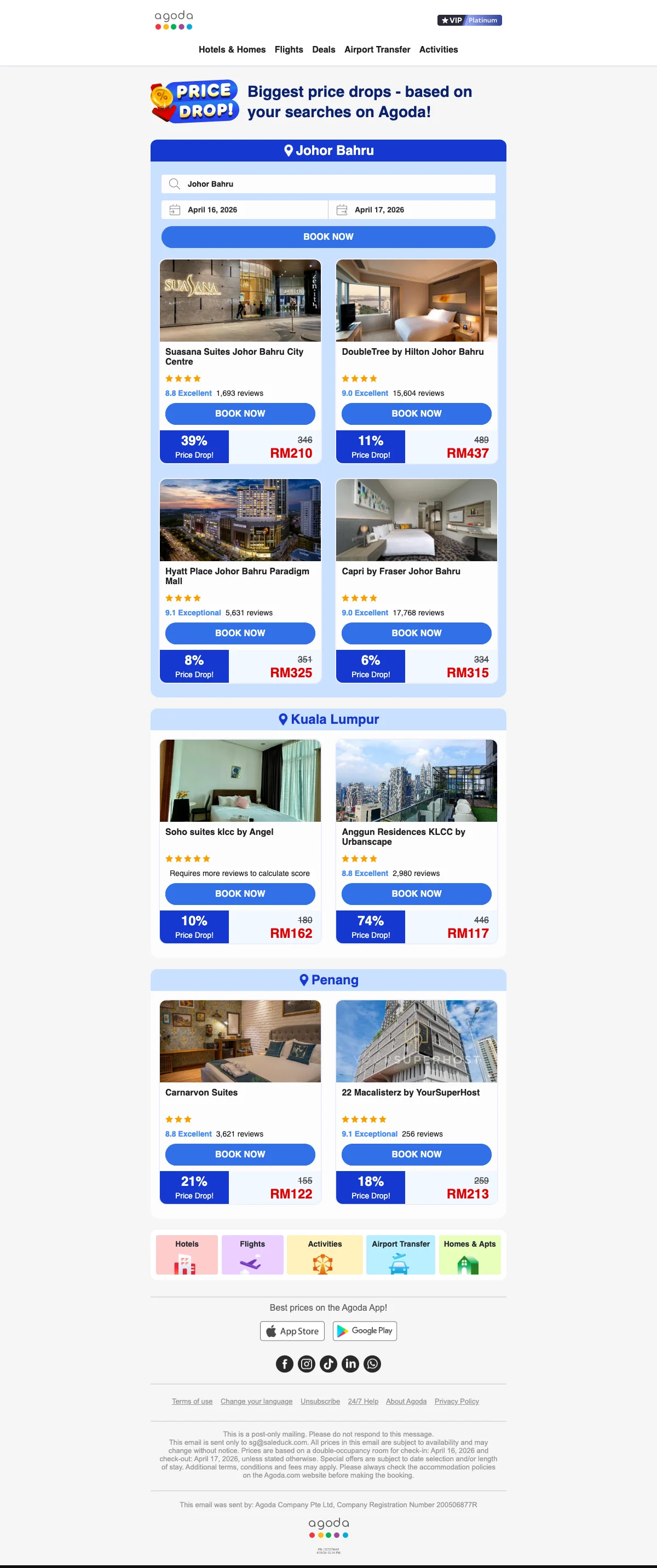The height and width of the screenshot is (1568, 657).
Task: Book Suasana Suites Johor Bahru City Centre
Action: point(240,413)
